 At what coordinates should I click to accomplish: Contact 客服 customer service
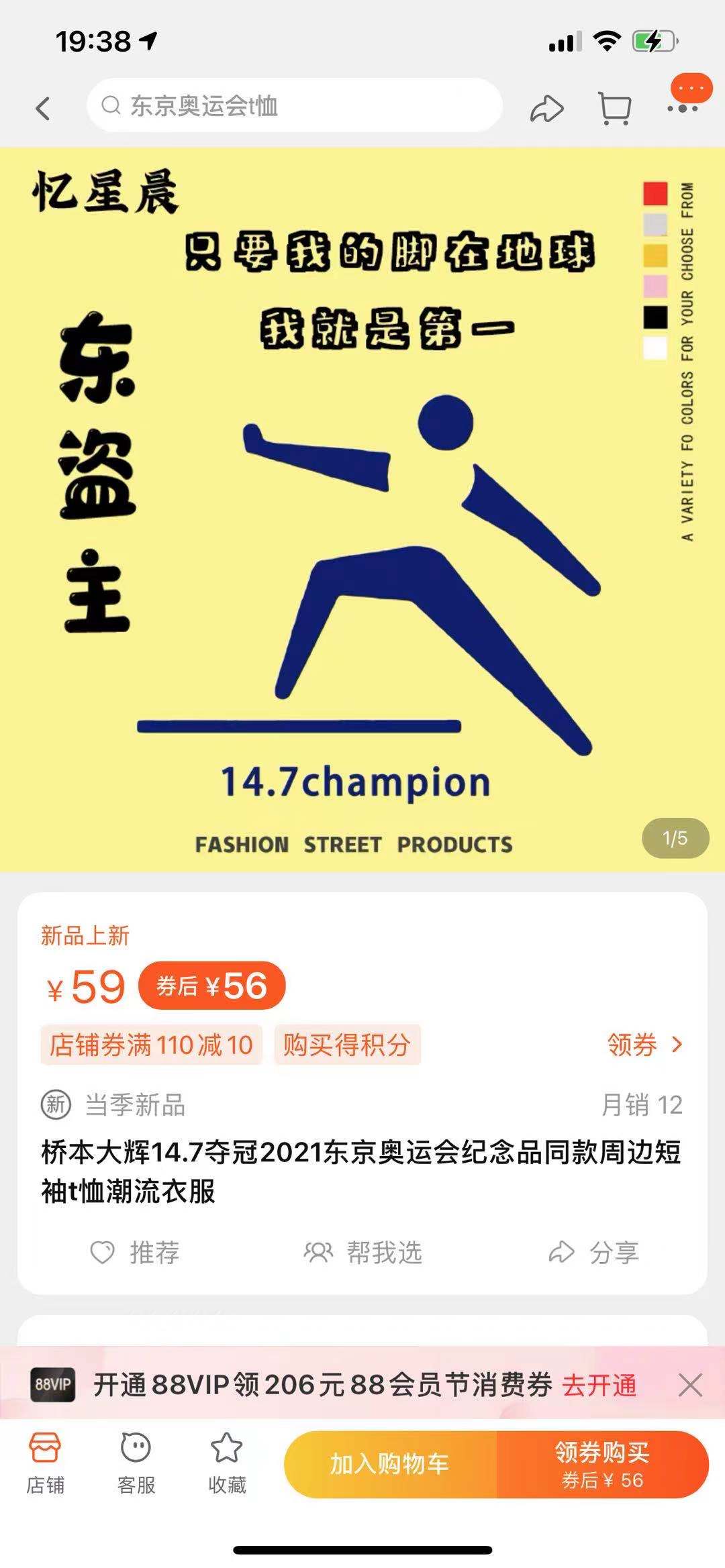[136, 1464]
